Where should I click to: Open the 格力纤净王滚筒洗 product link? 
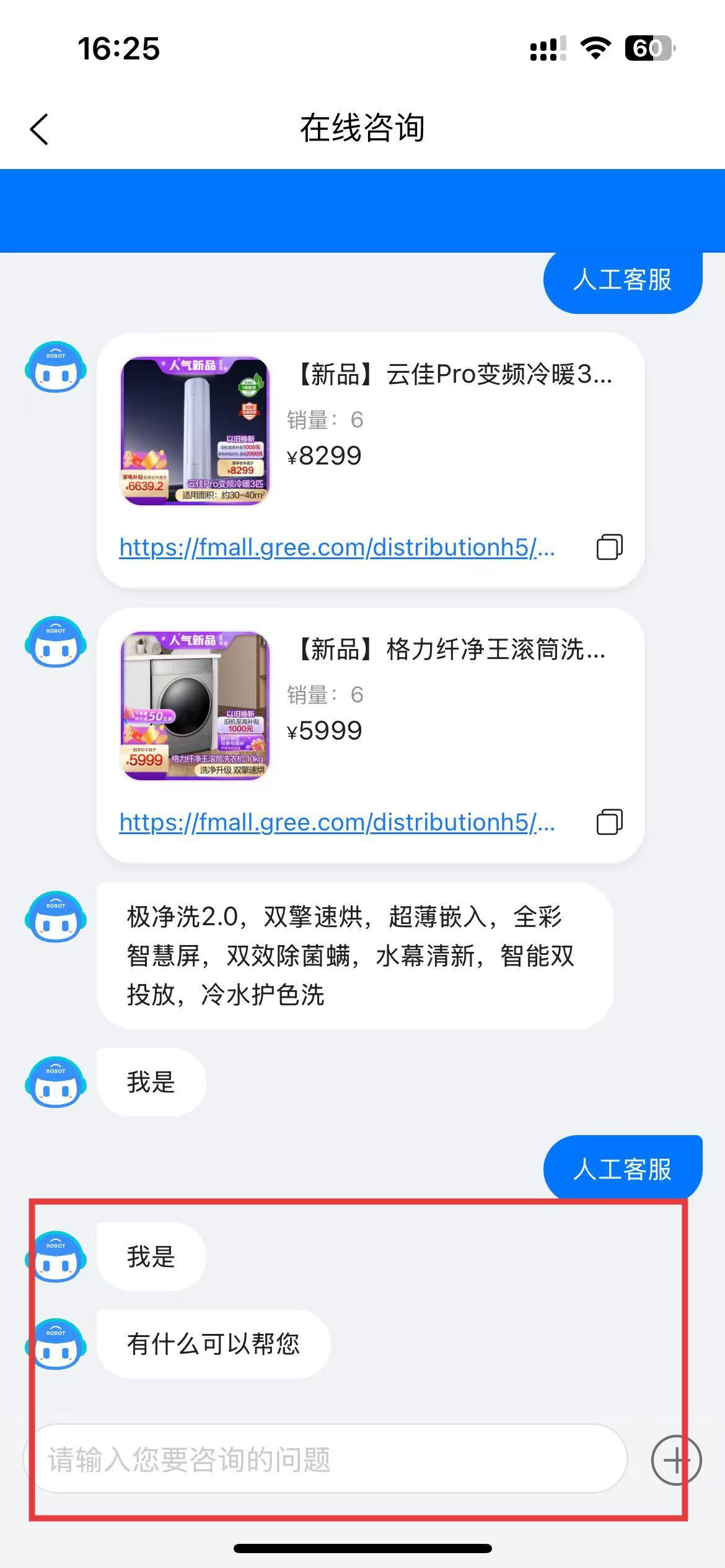coord(336,822)
